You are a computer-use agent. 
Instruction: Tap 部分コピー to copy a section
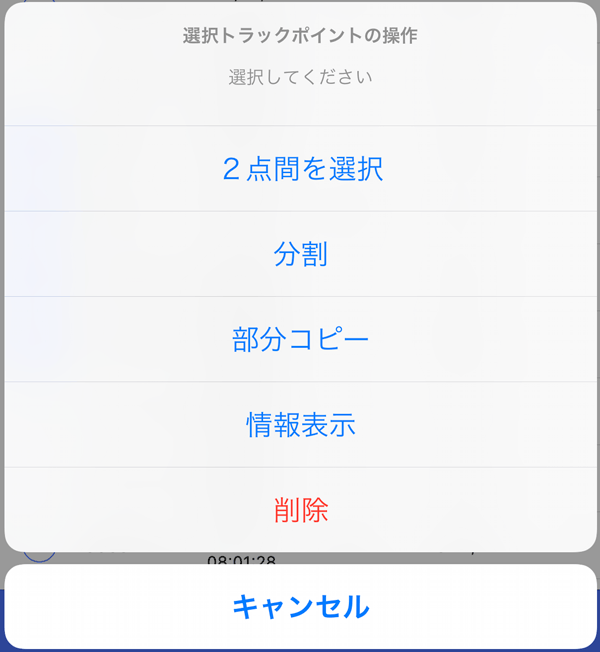[x=301, y=340]
